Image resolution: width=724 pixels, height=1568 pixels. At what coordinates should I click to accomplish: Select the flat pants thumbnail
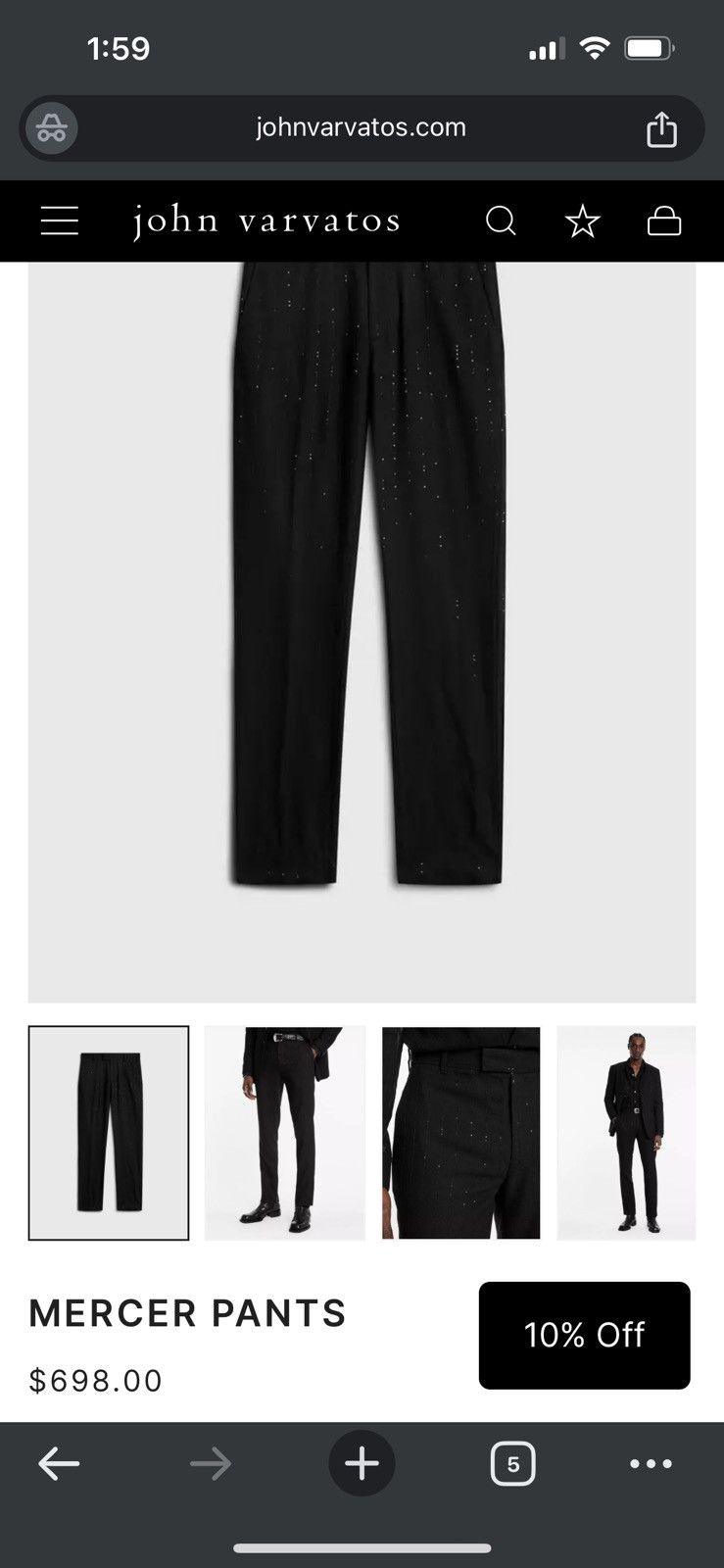tap(109, 1133)
